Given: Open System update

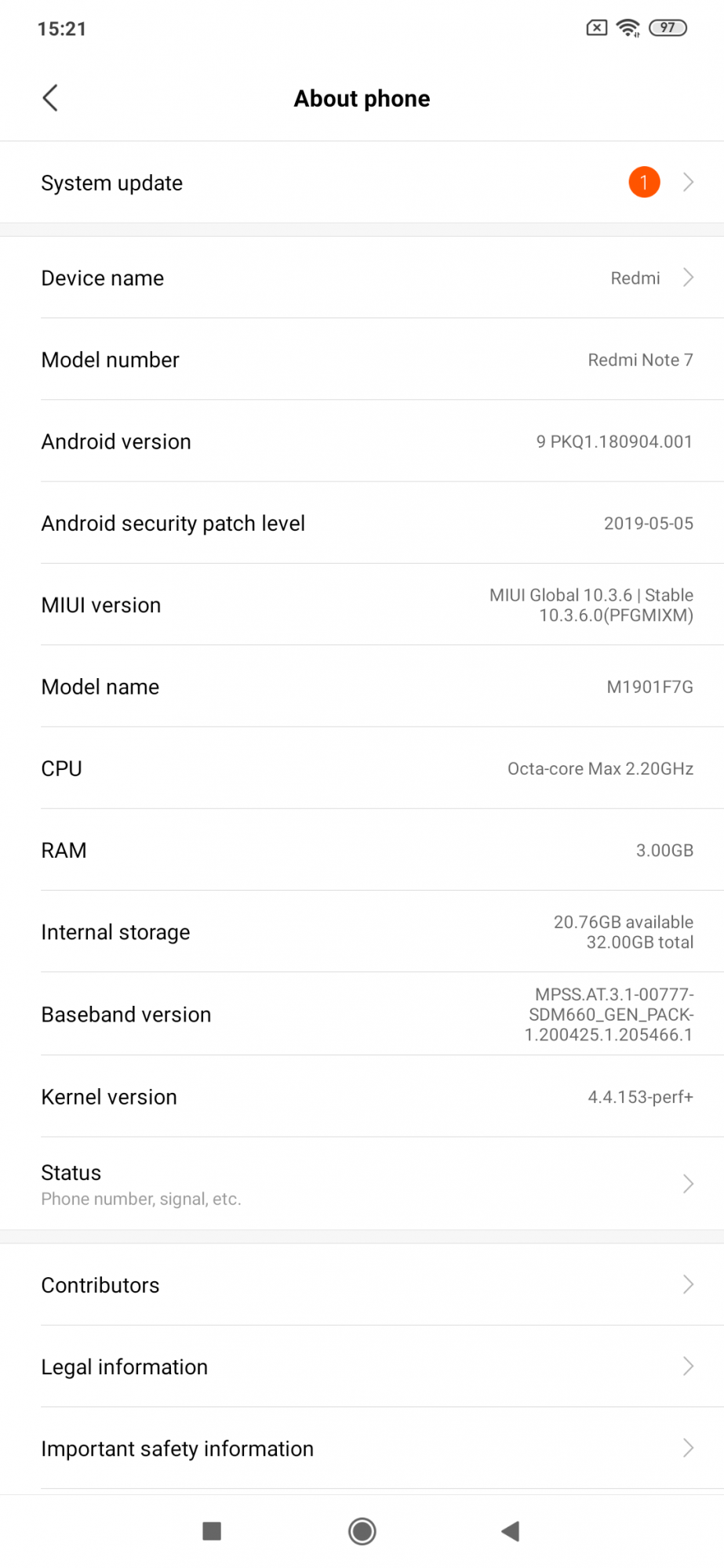Looking at the screenshot, I should (x=362, y=183).
